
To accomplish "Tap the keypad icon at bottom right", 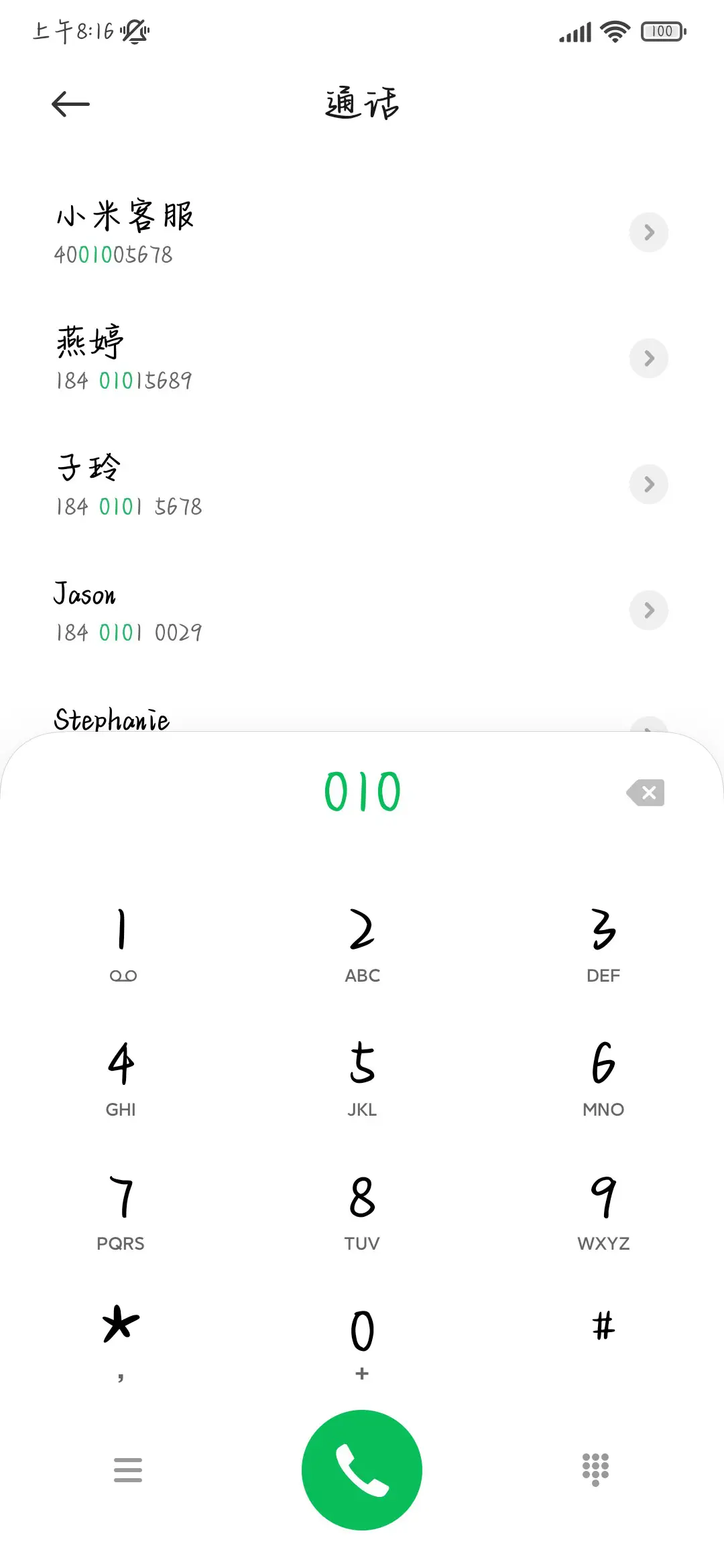I will coord(595,1469).
